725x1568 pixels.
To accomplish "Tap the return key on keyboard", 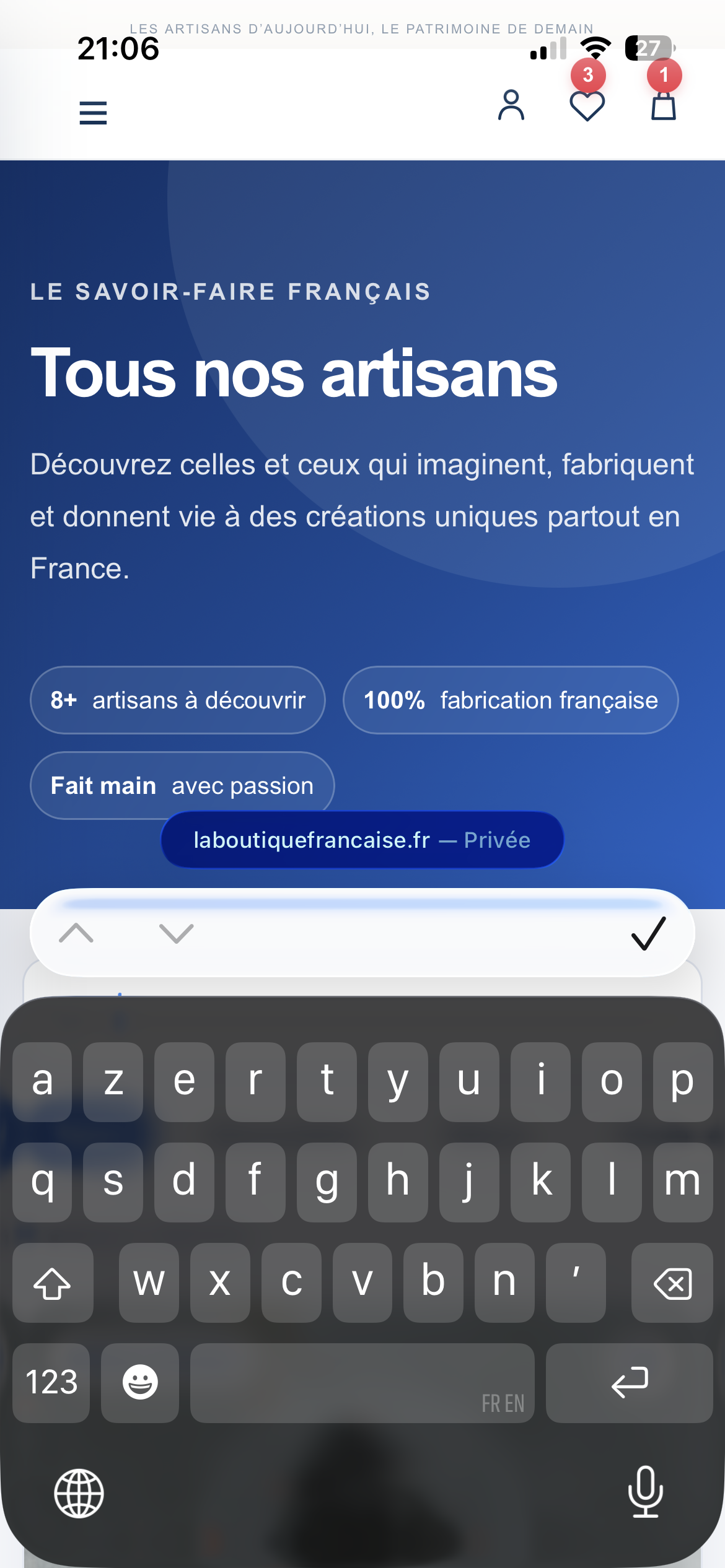I will tap(630, 1383).
